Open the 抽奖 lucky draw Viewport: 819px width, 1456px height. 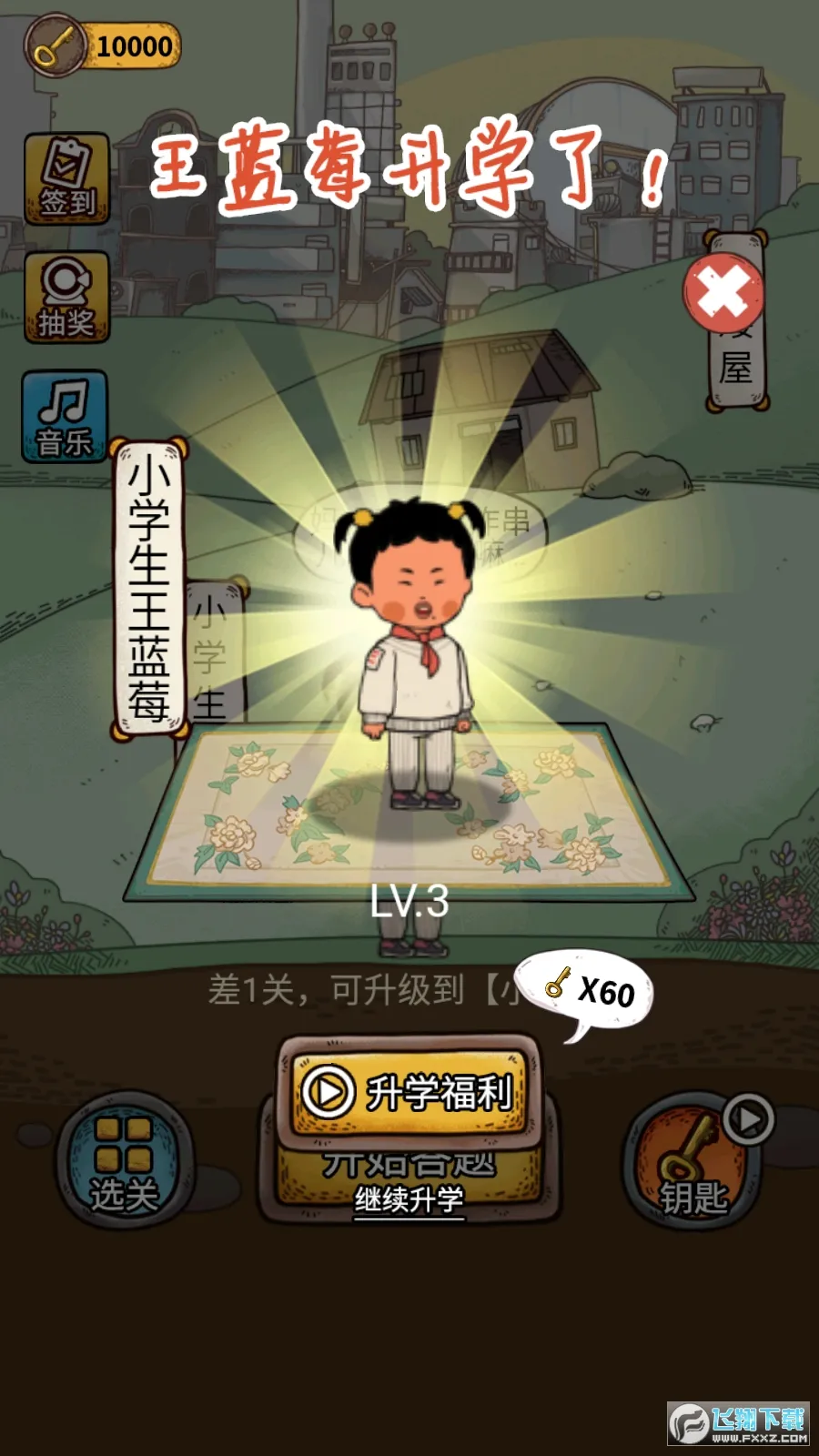pos(66,298)
